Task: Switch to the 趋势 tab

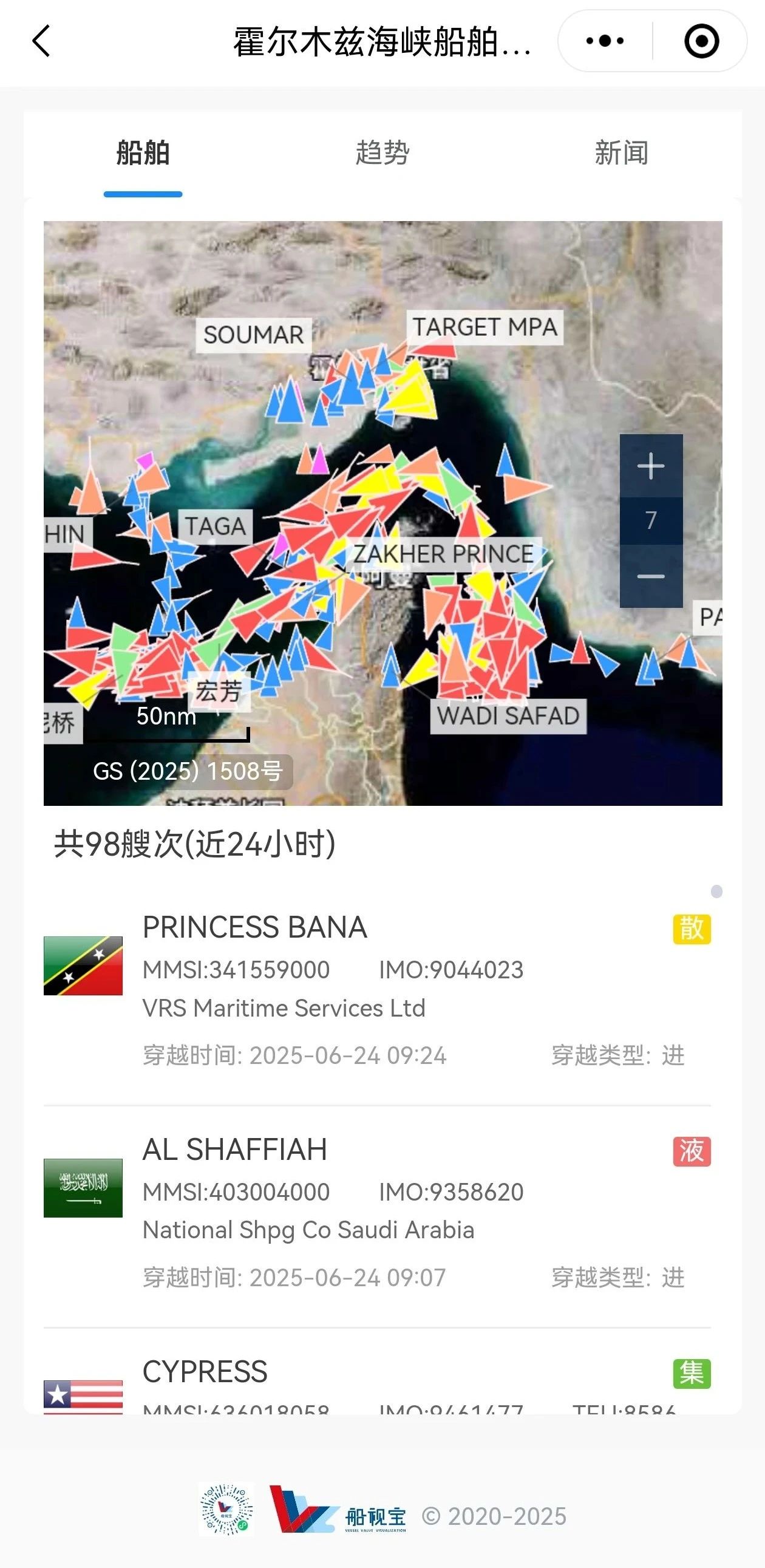Action: coord(382,154)
